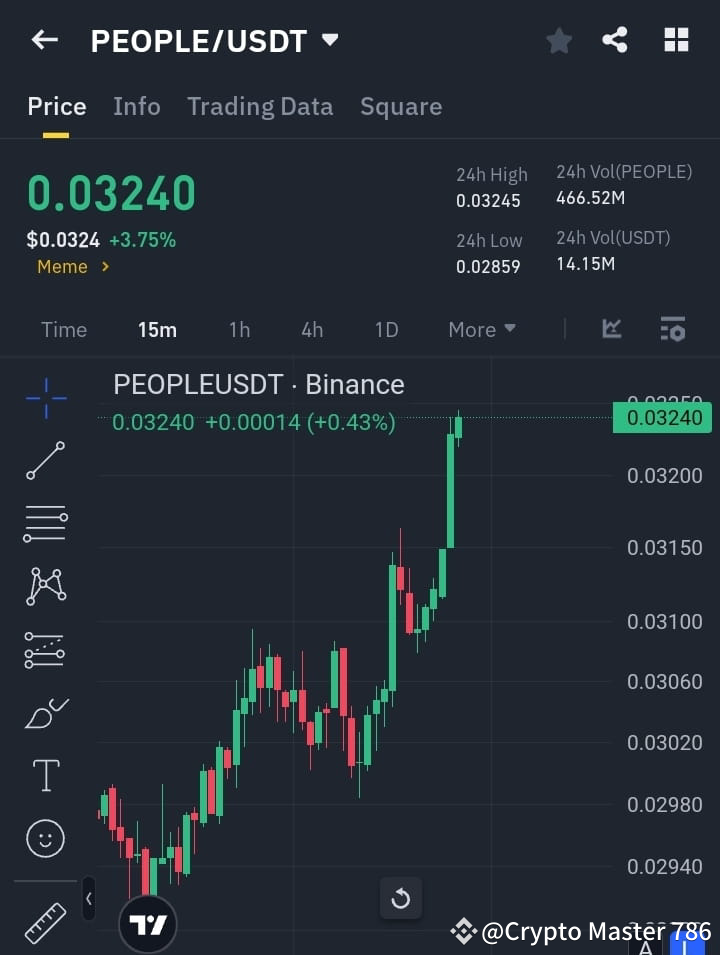The height and width of the screenshot is (955, 720).
Task: Select the text annotation tool
Action: point(45,775)
